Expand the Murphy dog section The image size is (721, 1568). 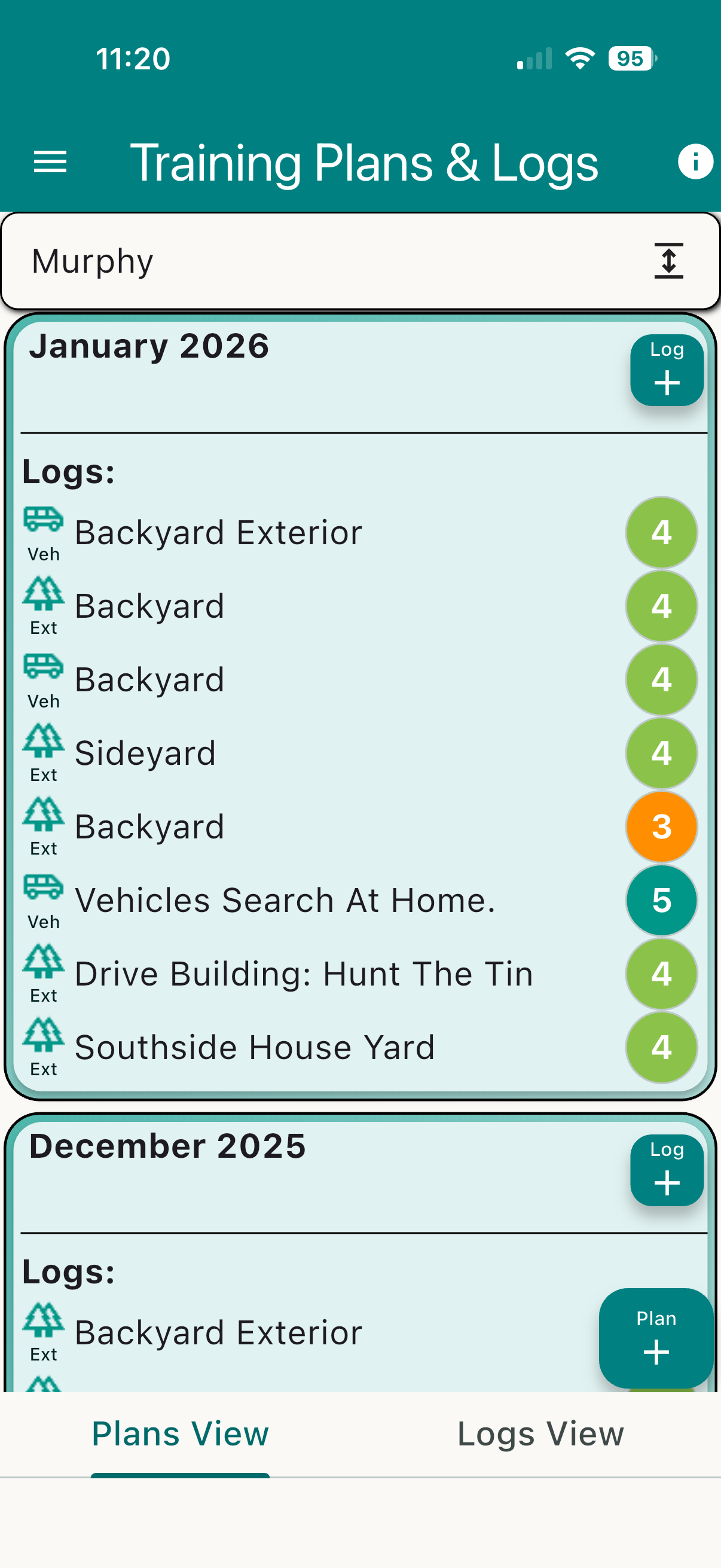pyautogui.click(x=669, y=260)
